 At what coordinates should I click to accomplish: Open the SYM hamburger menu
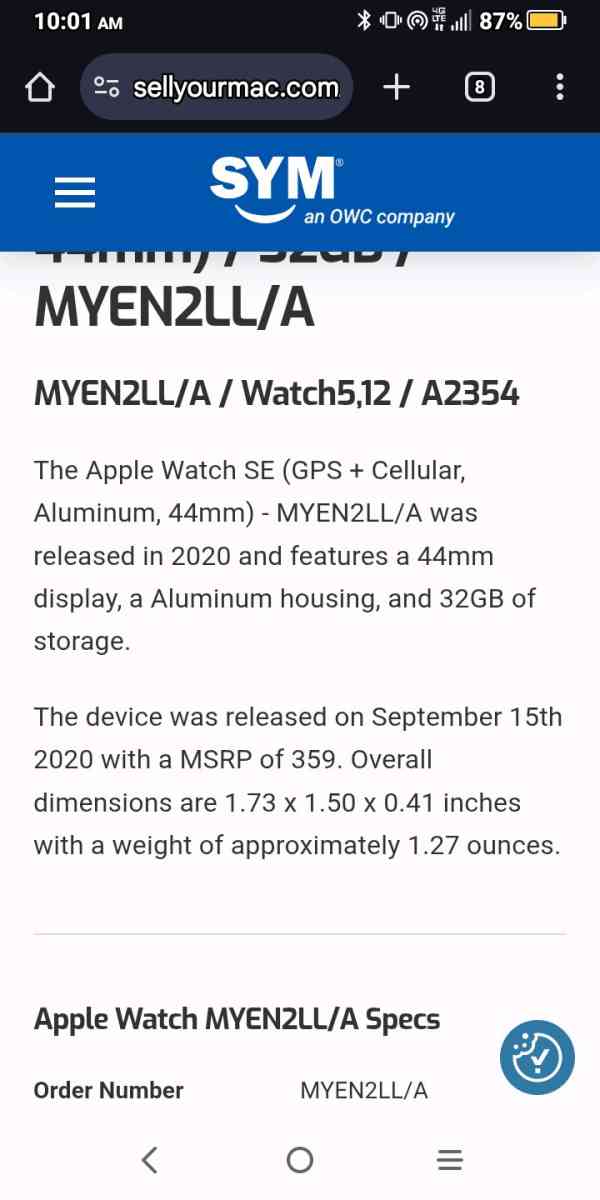(74, 192)
